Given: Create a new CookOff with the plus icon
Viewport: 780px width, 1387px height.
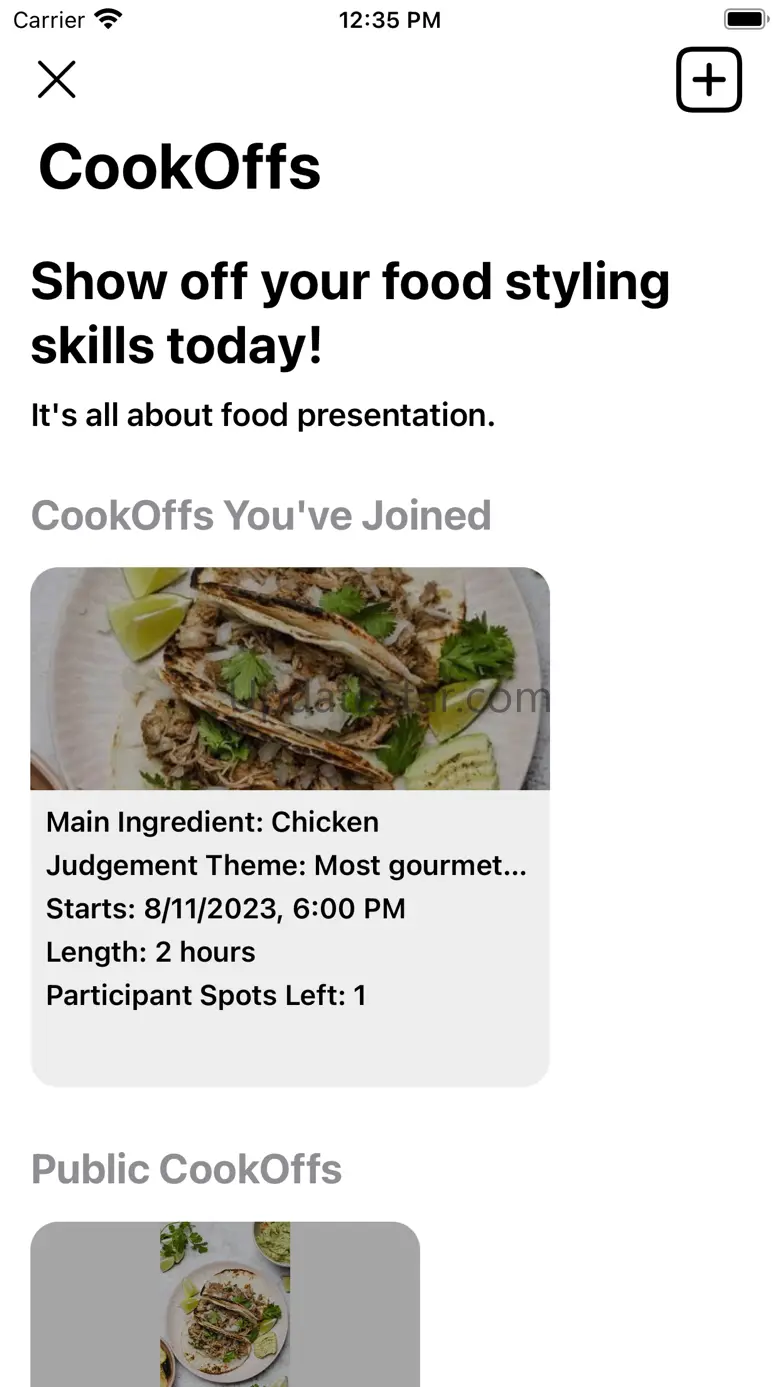Looking at the screenshot, I should [709, 79].
